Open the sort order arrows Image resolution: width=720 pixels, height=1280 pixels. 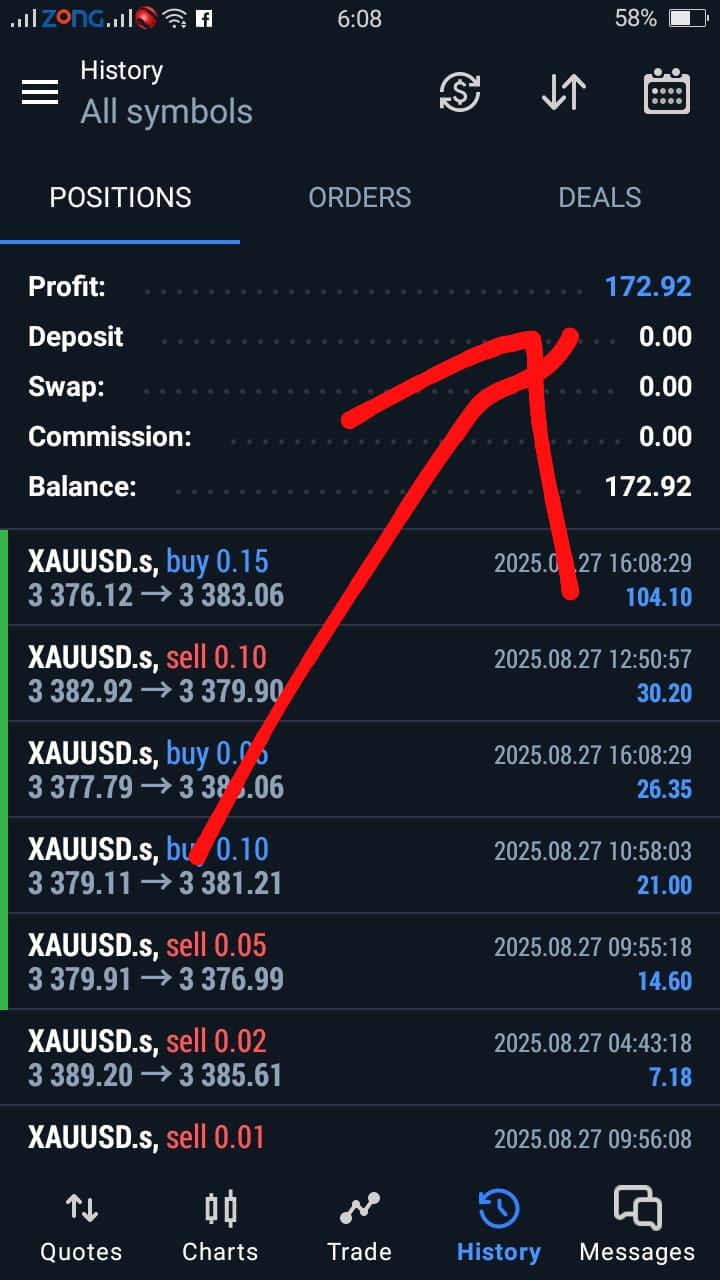tap(564, 92)
